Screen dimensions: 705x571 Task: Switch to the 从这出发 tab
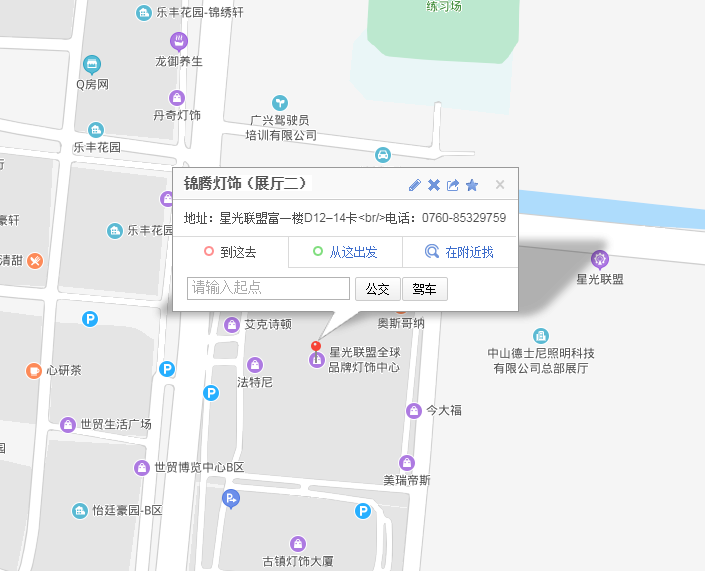pyautogui.click(x=346, y=252)
